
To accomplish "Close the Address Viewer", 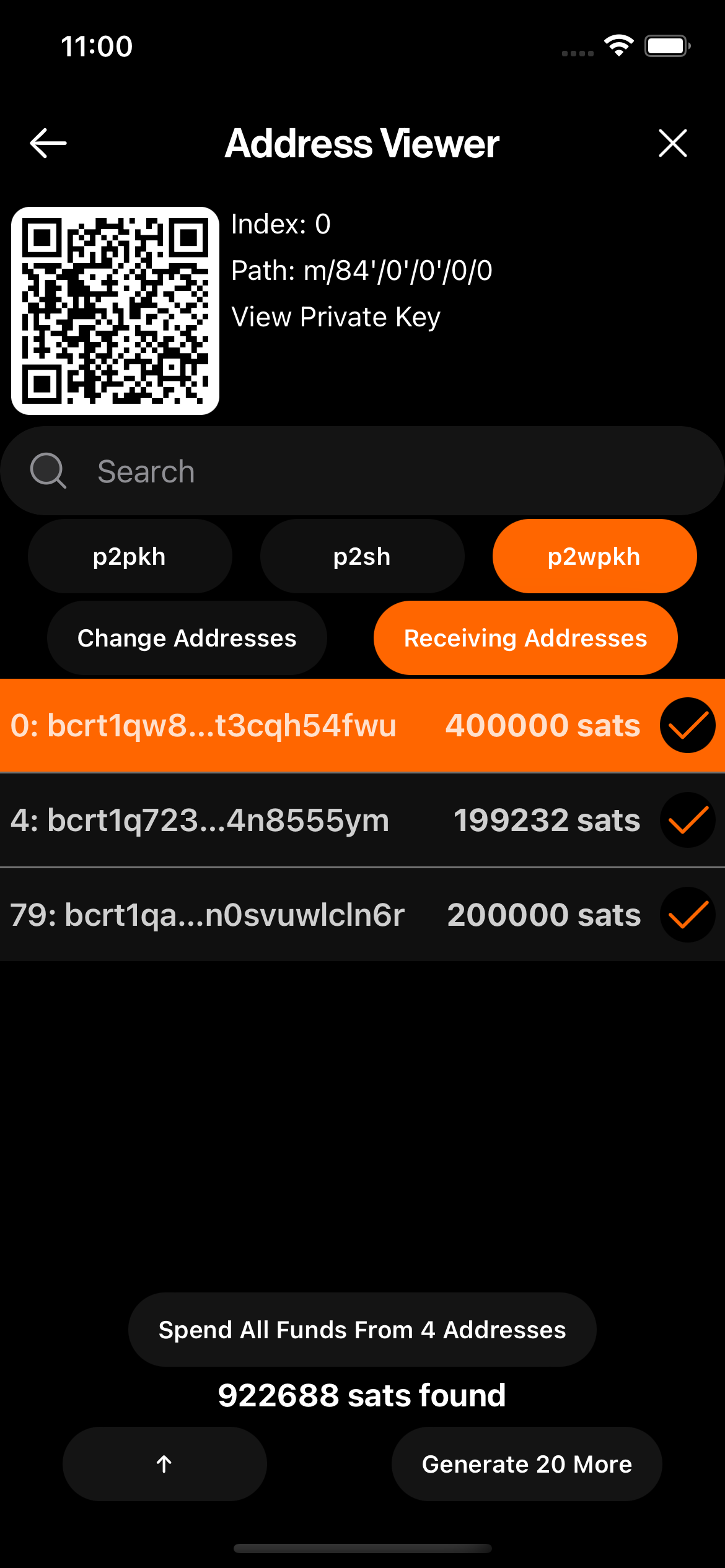I will pos(672,144).
